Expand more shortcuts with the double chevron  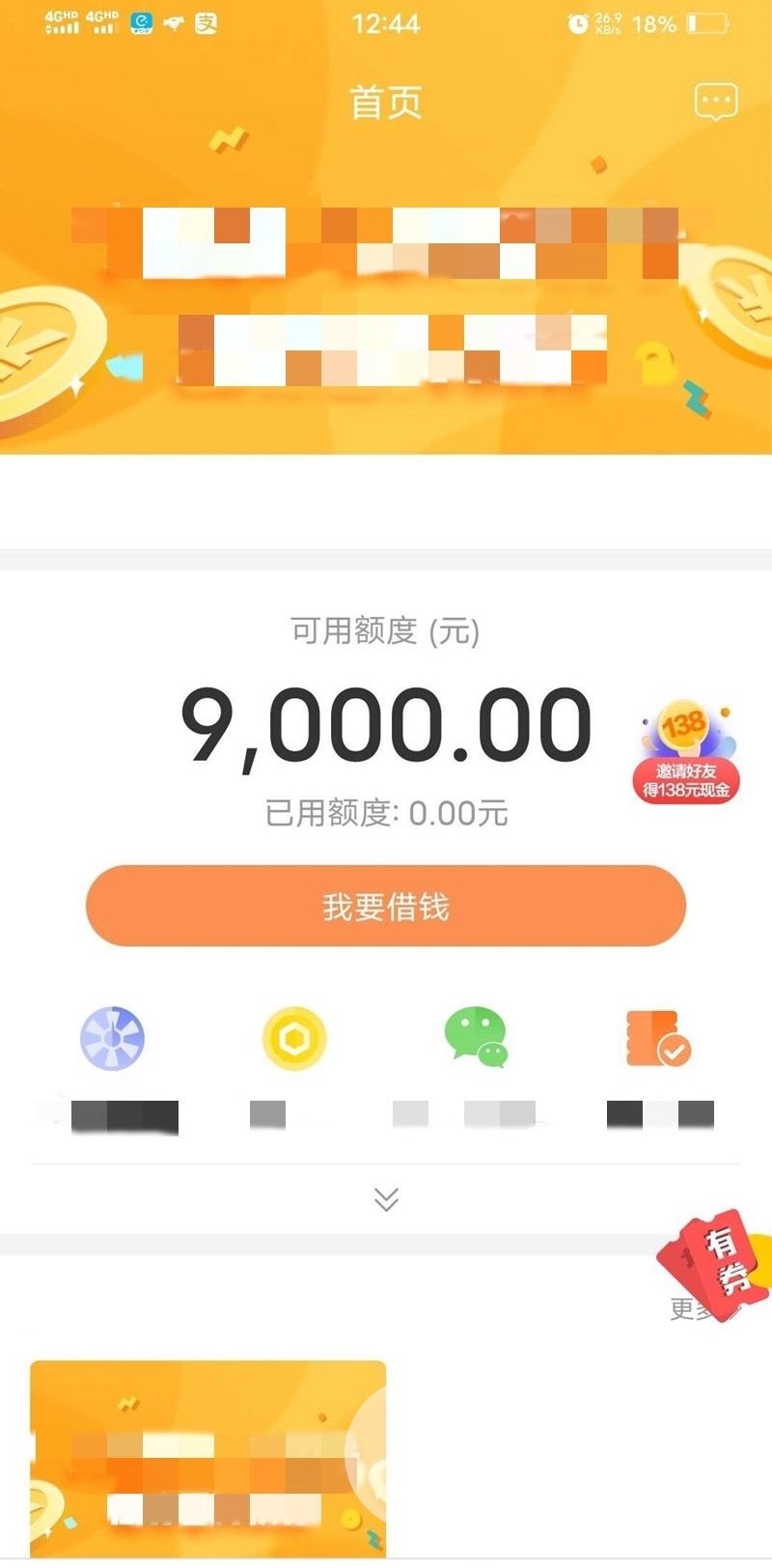pos(386,1199)
